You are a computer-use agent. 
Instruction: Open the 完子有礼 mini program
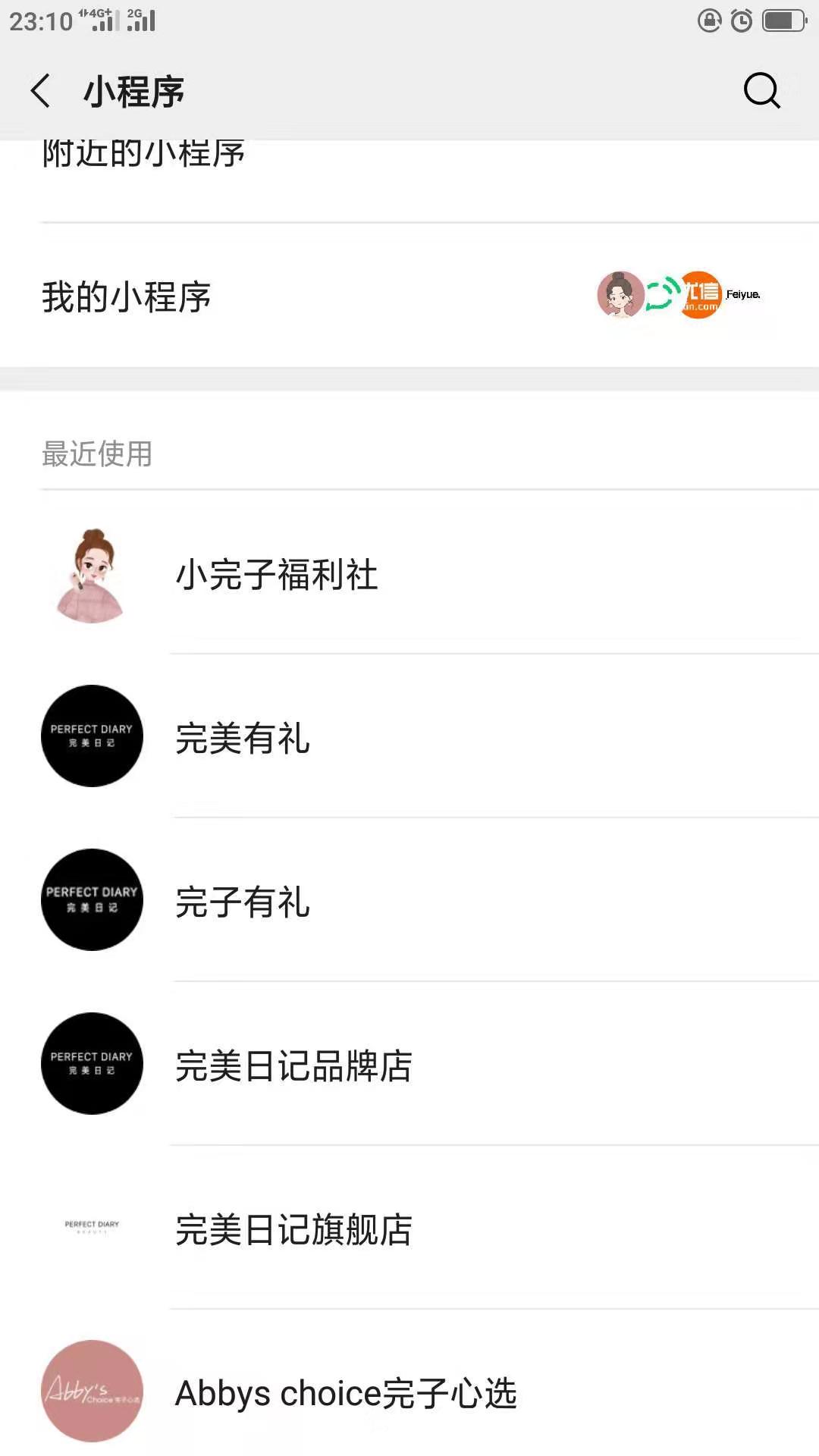241,903
